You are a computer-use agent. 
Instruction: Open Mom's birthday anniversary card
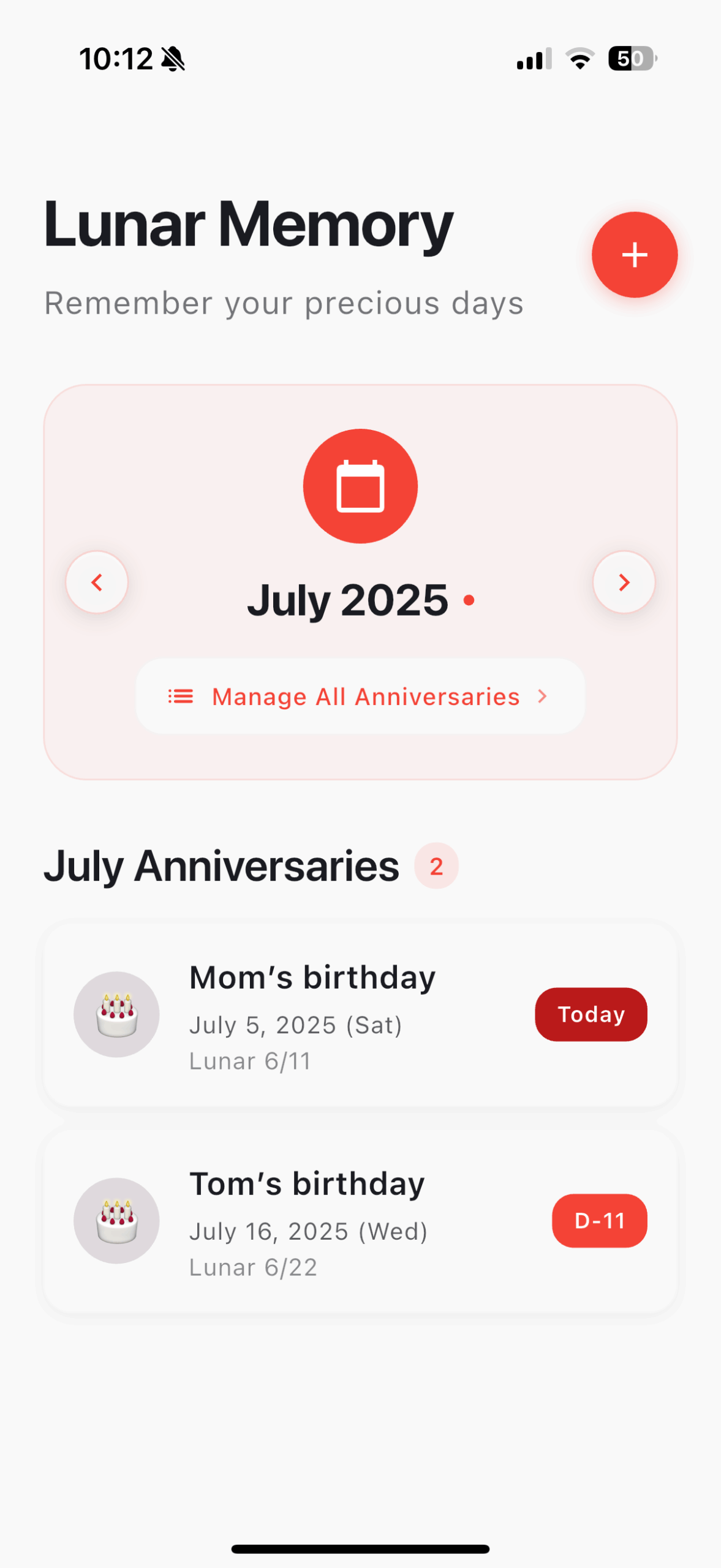pyautogui.click(x=360, y=1016)
